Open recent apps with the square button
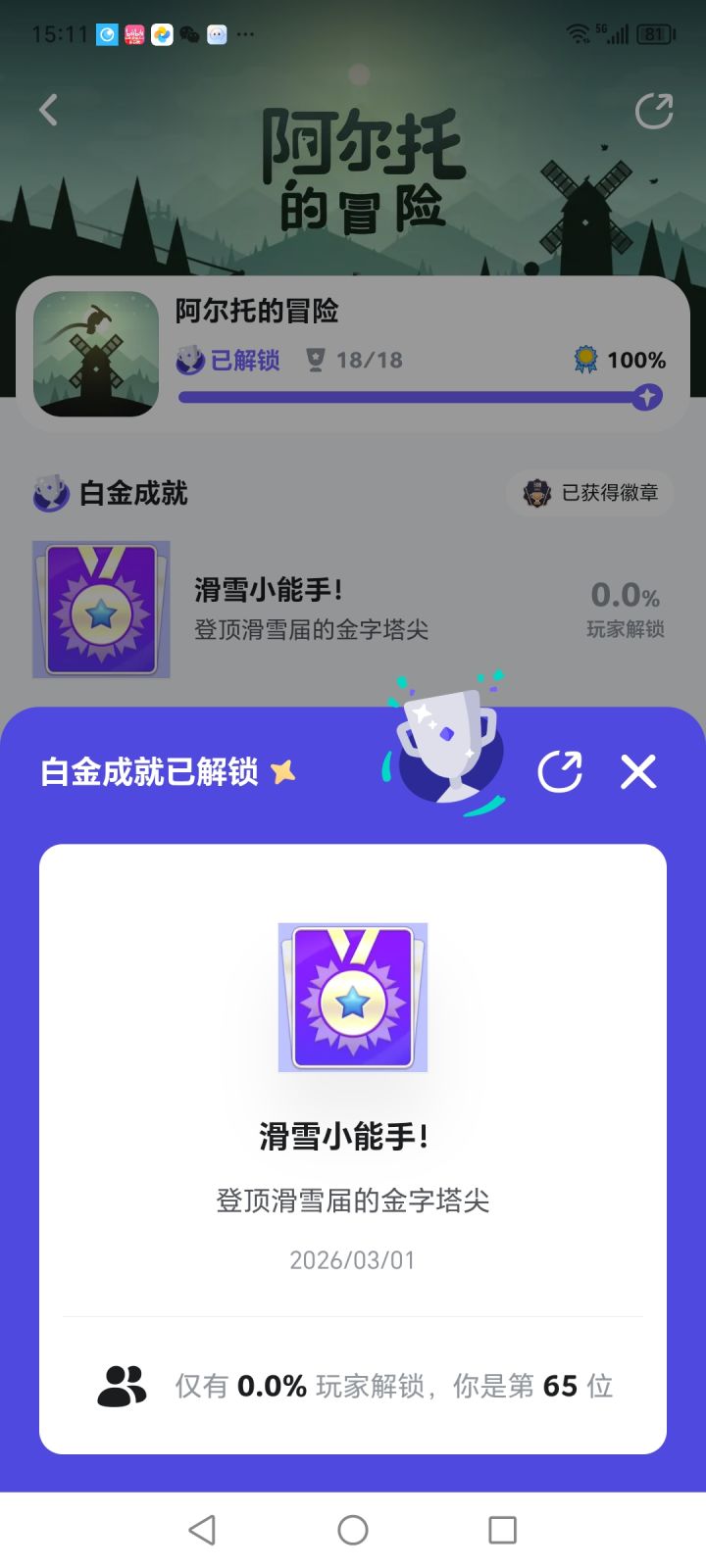706x1568 pixels. 503,1529
